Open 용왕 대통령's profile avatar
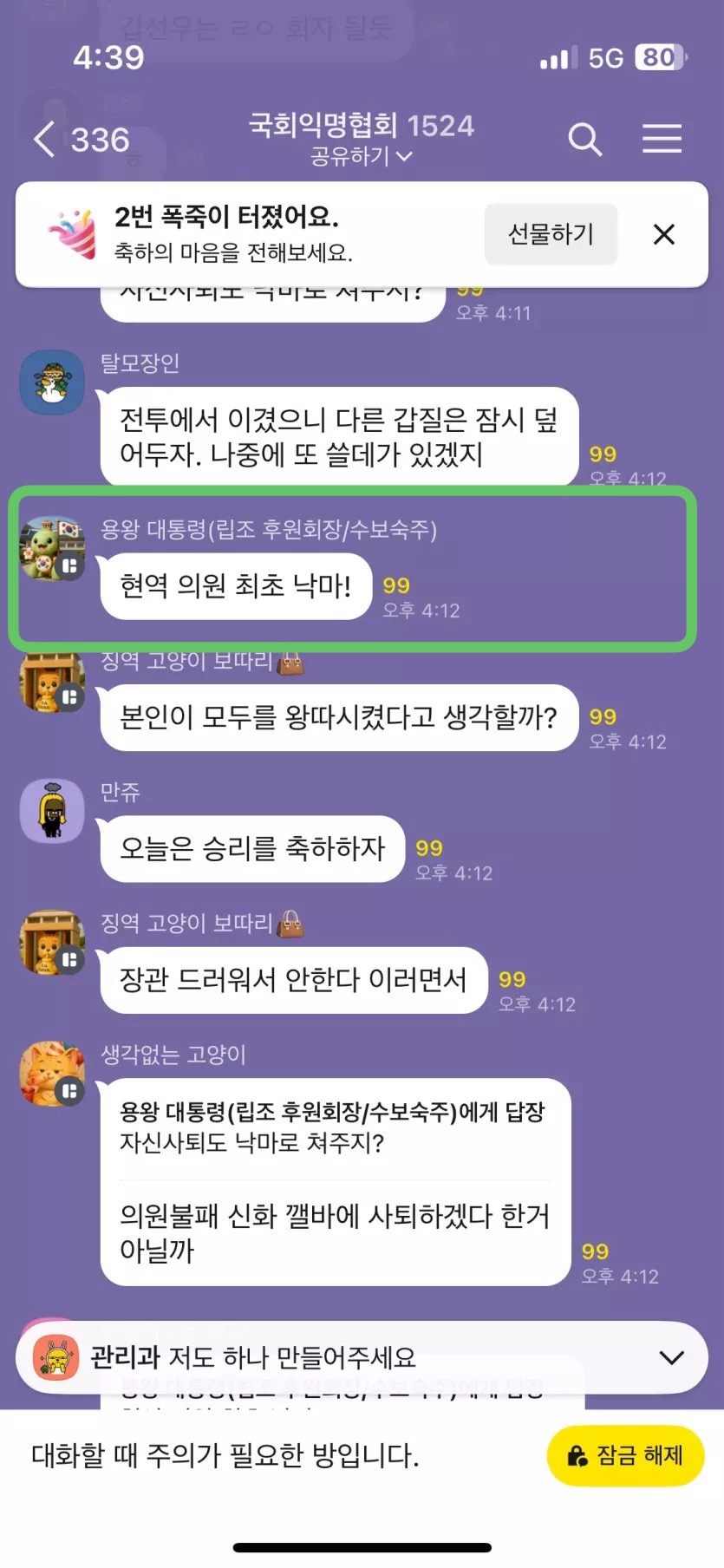Screen dimensions: 724x1568 click(52, 548)
